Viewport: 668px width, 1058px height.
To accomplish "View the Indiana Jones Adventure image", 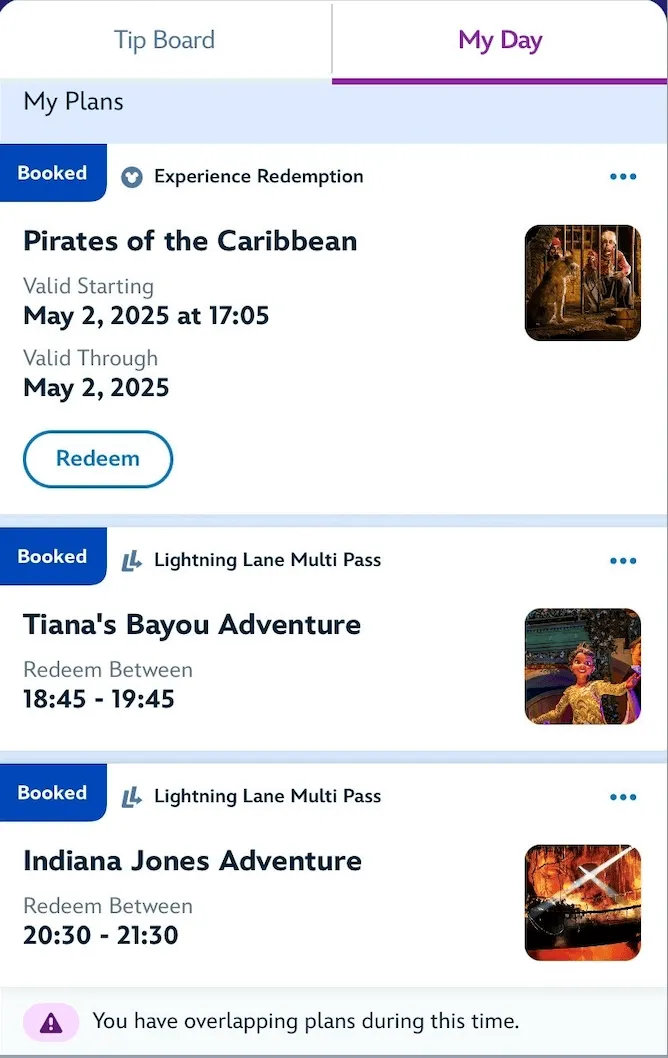I will click(583, 902).
